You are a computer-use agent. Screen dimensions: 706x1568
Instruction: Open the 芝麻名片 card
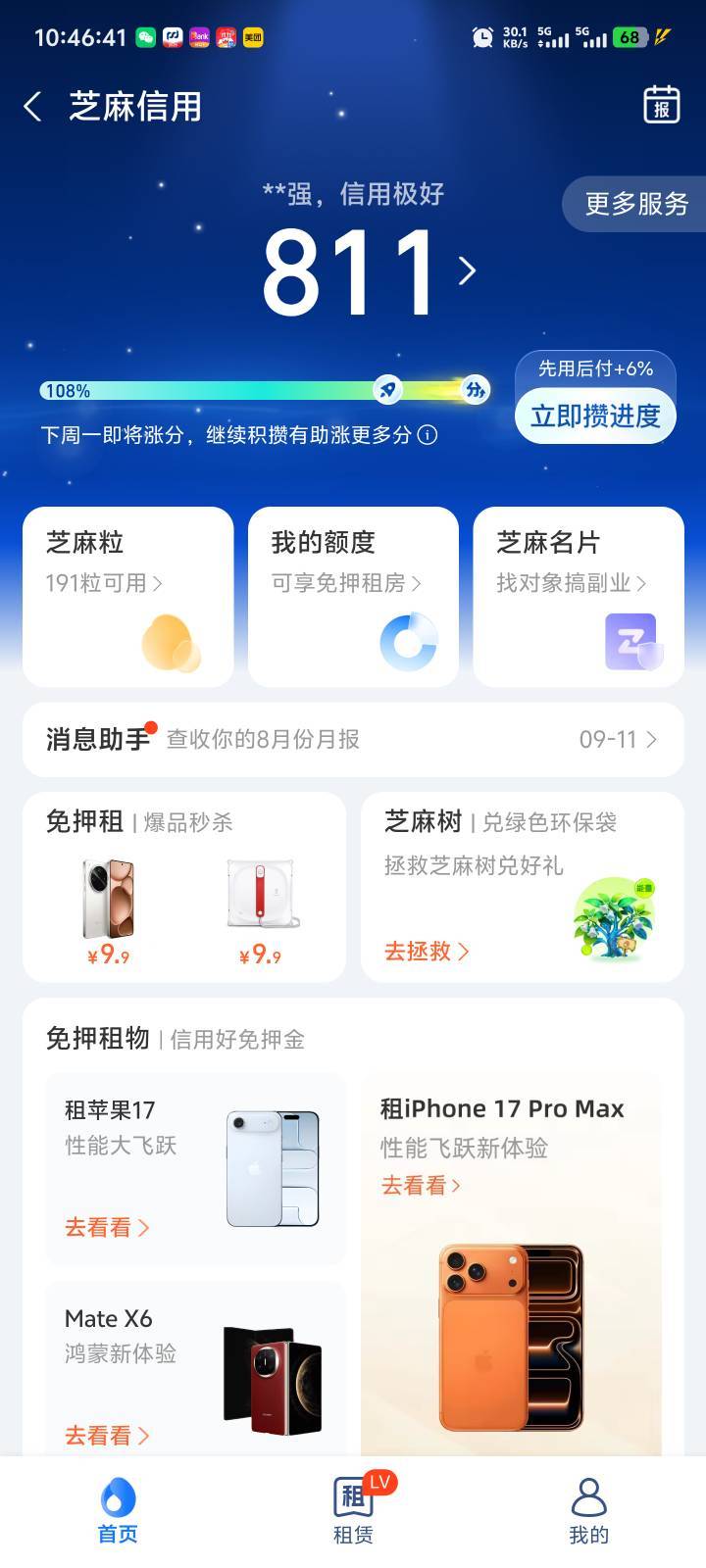tap(579, 596)
